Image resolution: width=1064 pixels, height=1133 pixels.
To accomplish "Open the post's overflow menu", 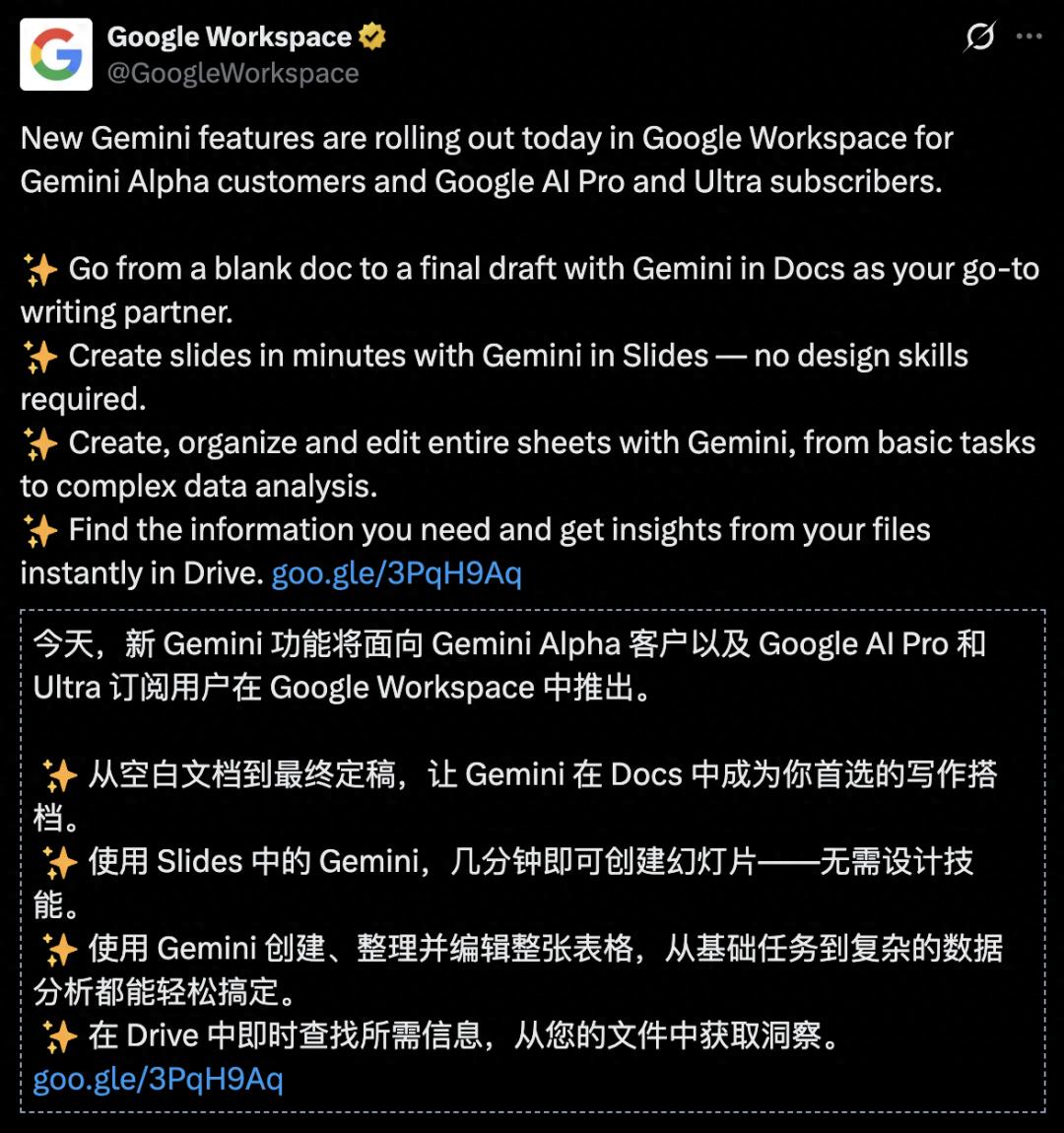I will [x=1029, y=36].
